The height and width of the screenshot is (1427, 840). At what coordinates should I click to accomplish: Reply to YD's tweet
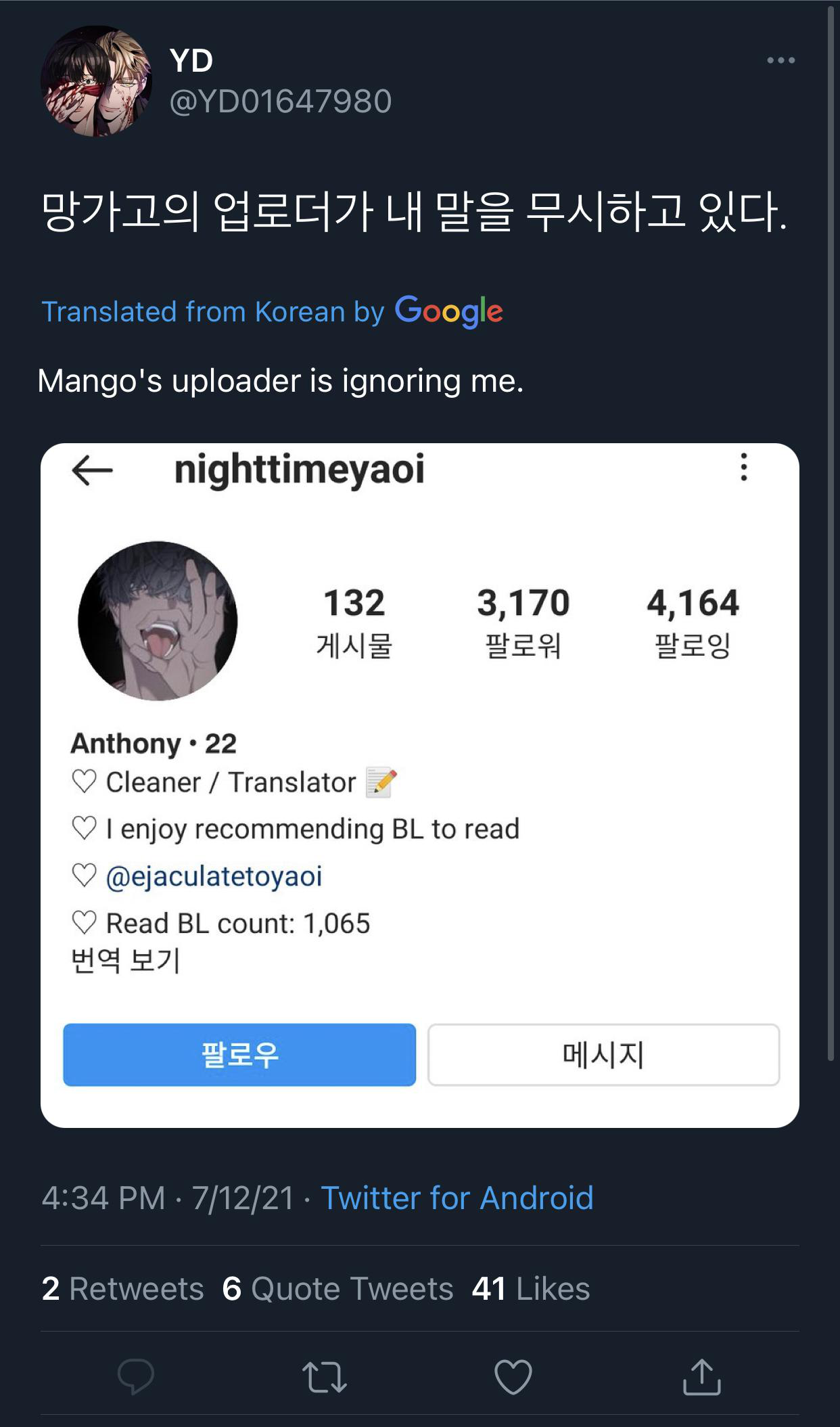136,1376
